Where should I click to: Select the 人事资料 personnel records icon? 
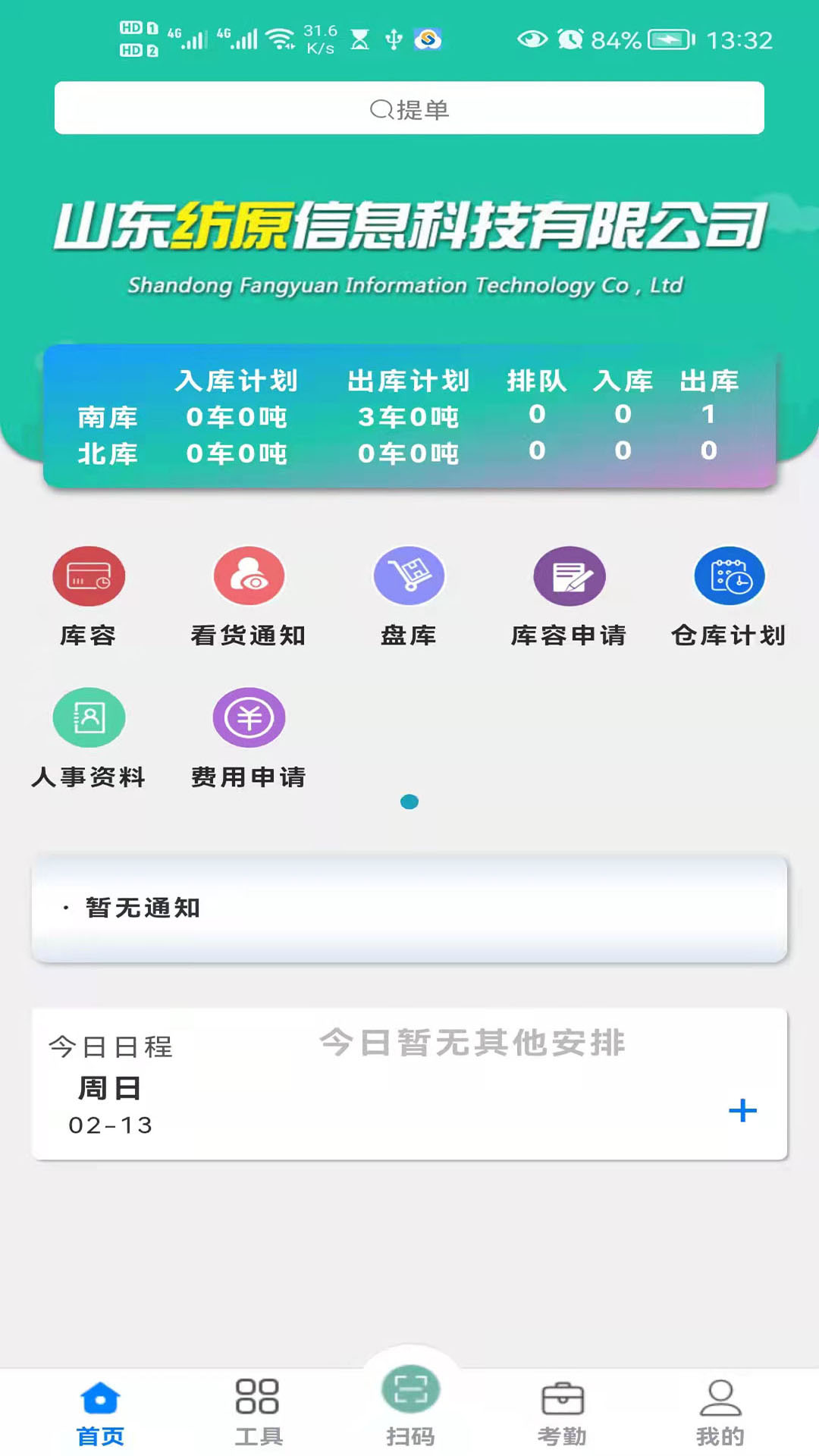click(88, 717)
